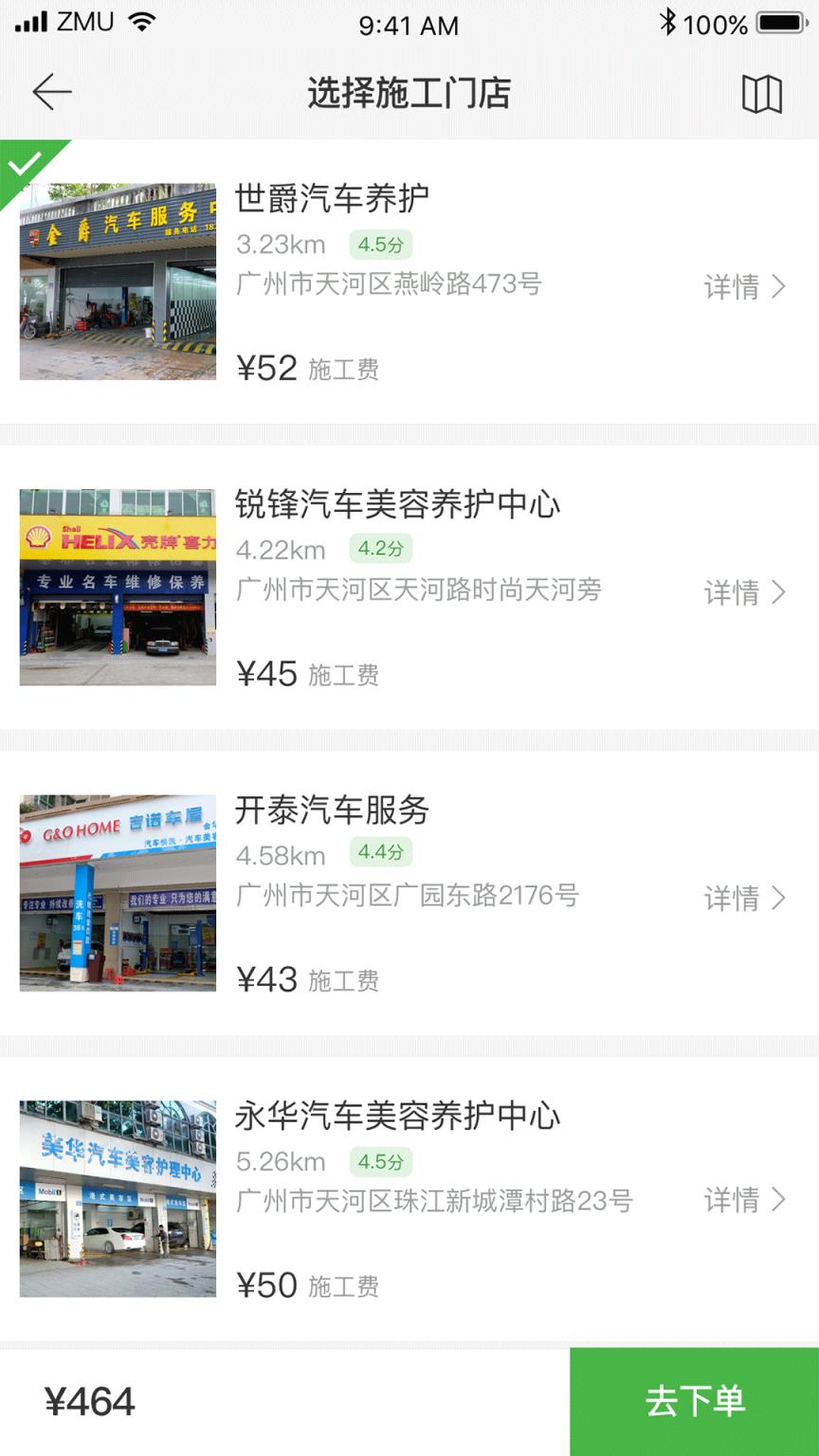Click the storefront photo of 锐锋汽车美容养护中心
Screen dimensions: 819x1456
[117, 589]
